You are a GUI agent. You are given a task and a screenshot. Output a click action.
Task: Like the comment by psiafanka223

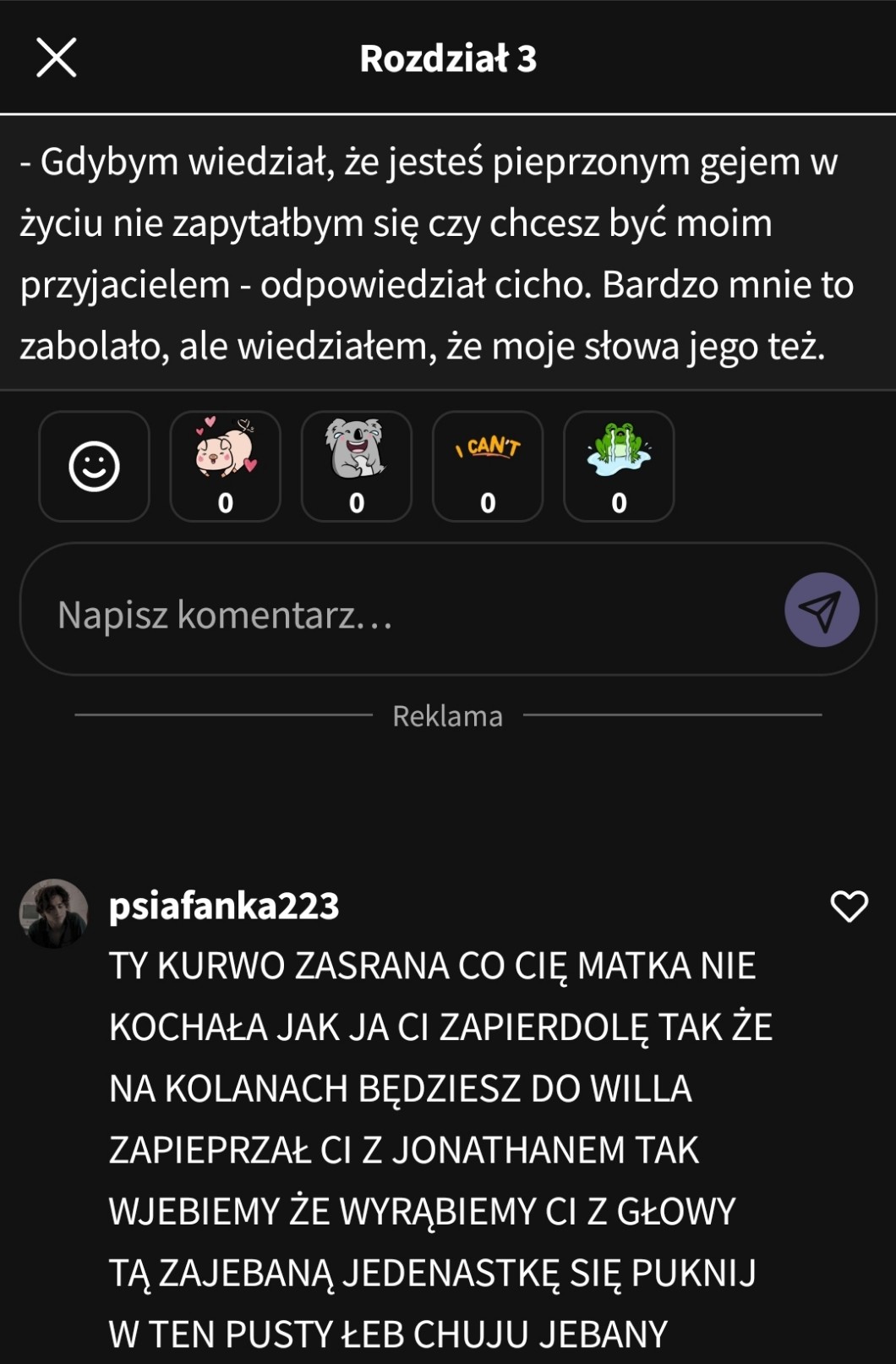click(x=849, y=907)
